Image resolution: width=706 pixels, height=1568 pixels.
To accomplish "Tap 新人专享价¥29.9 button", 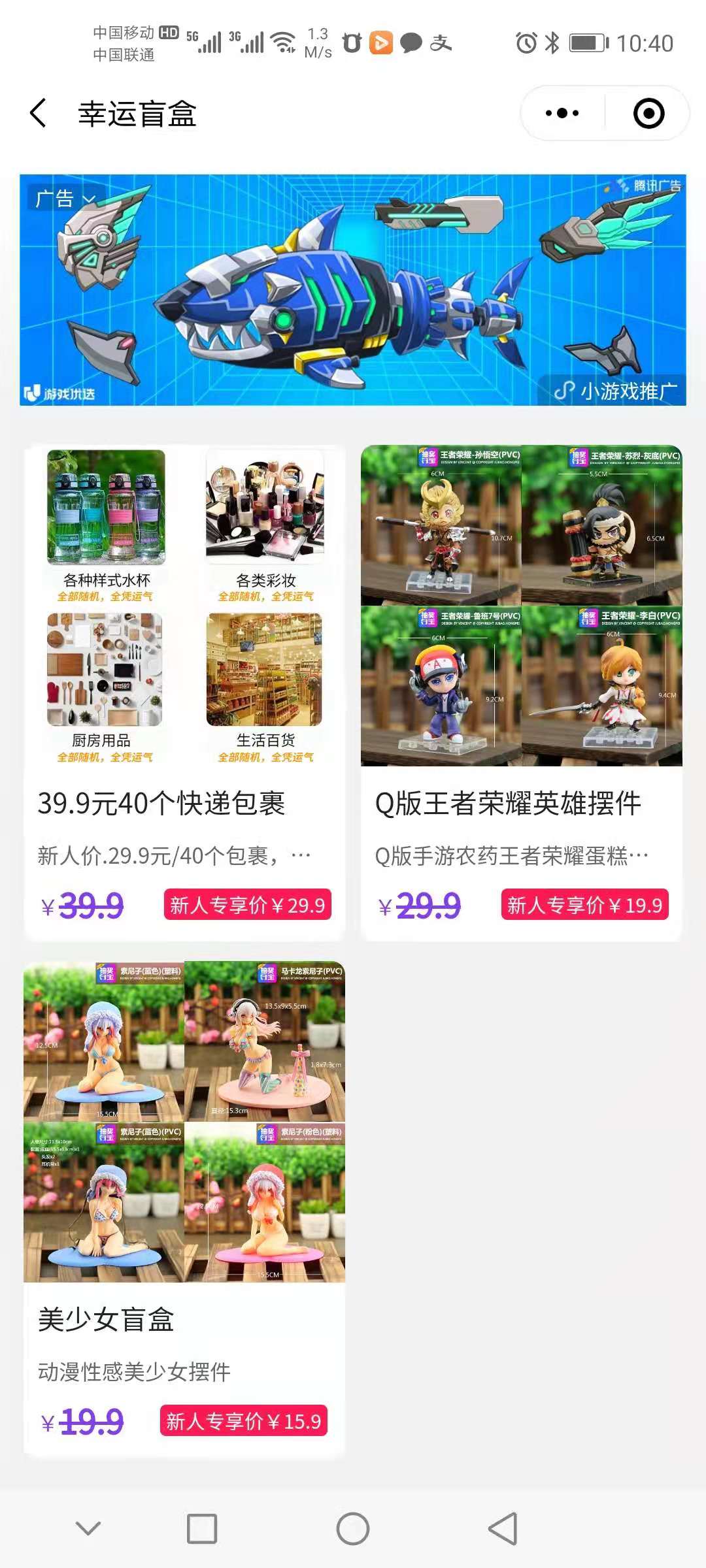I will (x=247, y=905).
